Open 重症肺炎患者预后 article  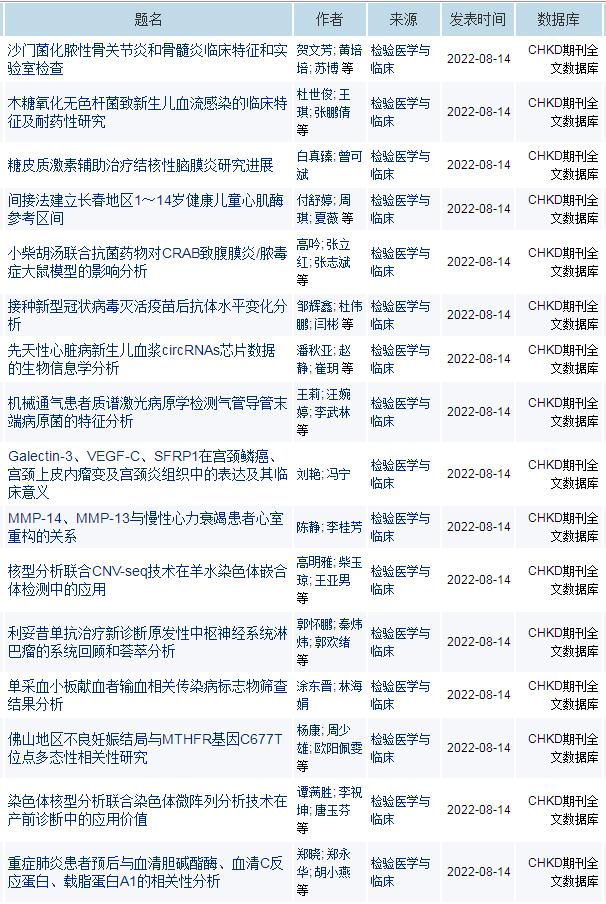(x=147, y=871)
